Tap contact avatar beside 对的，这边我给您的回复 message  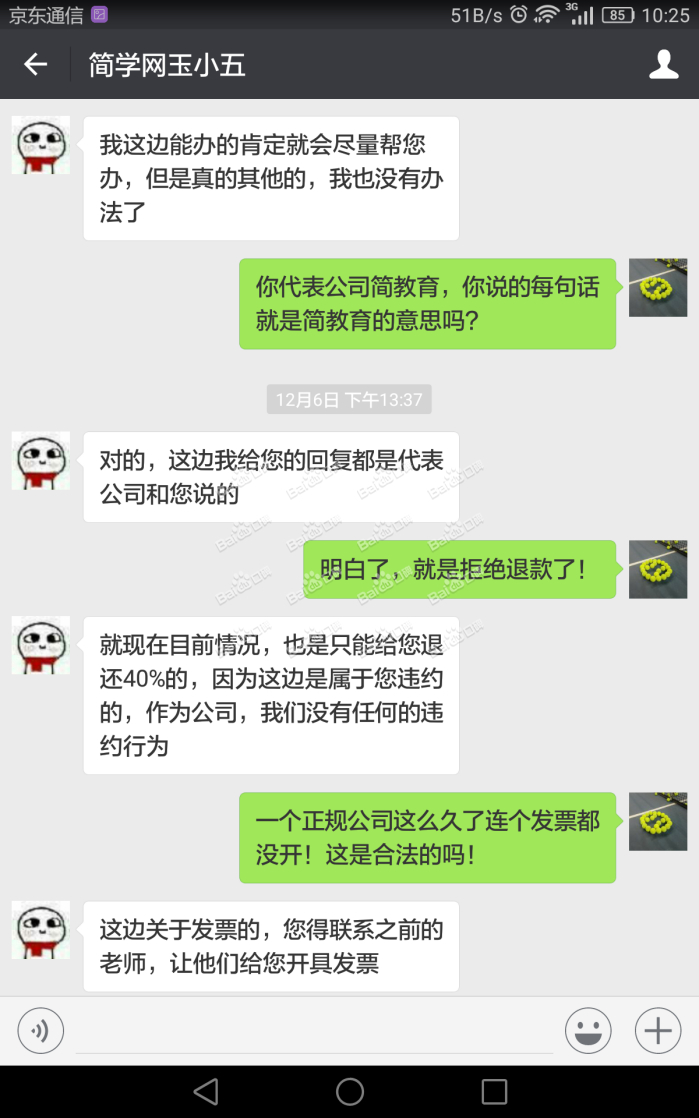[x=40, y=461]
